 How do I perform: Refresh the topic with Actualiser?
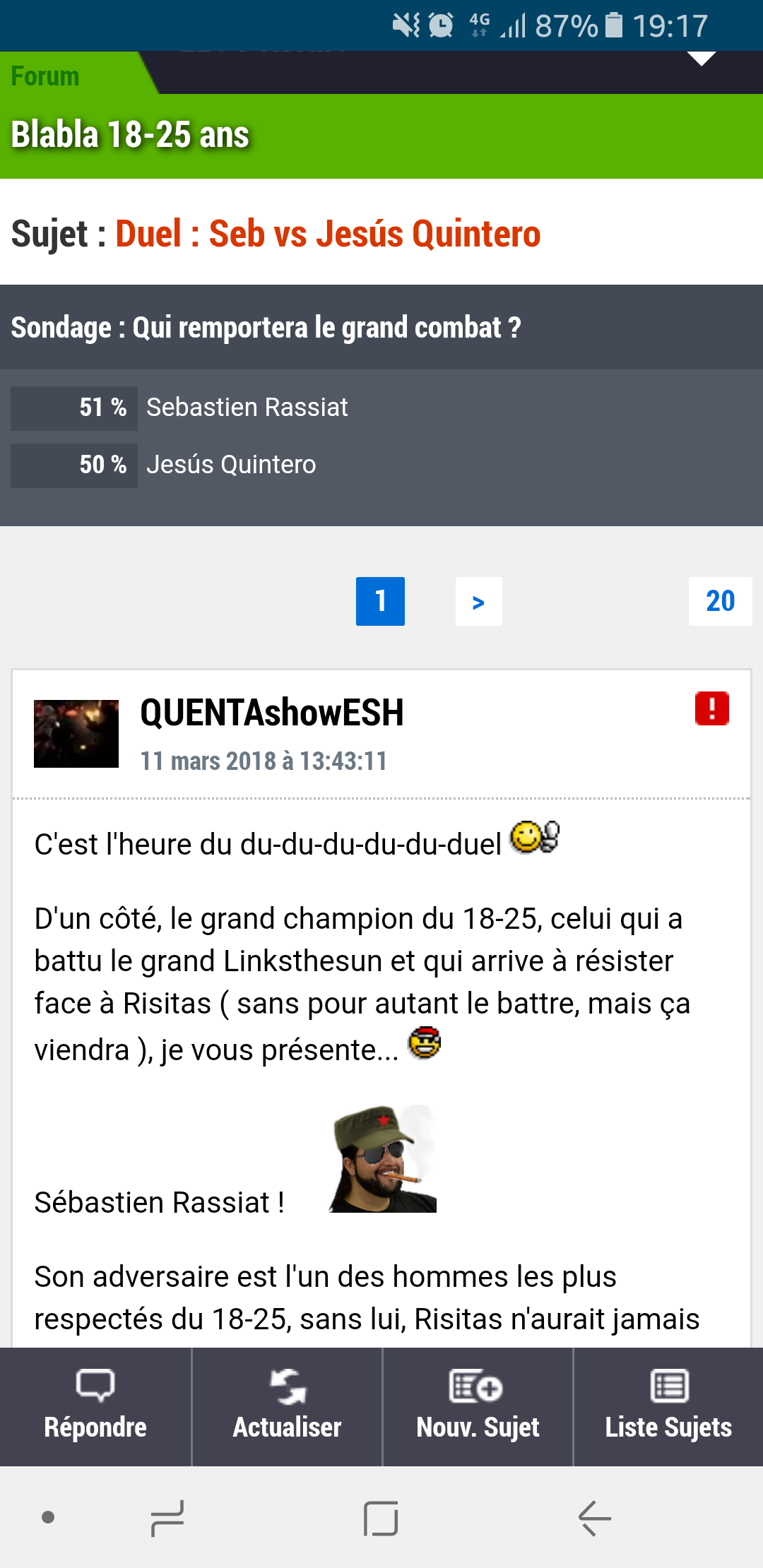[x=287, y=1406]
